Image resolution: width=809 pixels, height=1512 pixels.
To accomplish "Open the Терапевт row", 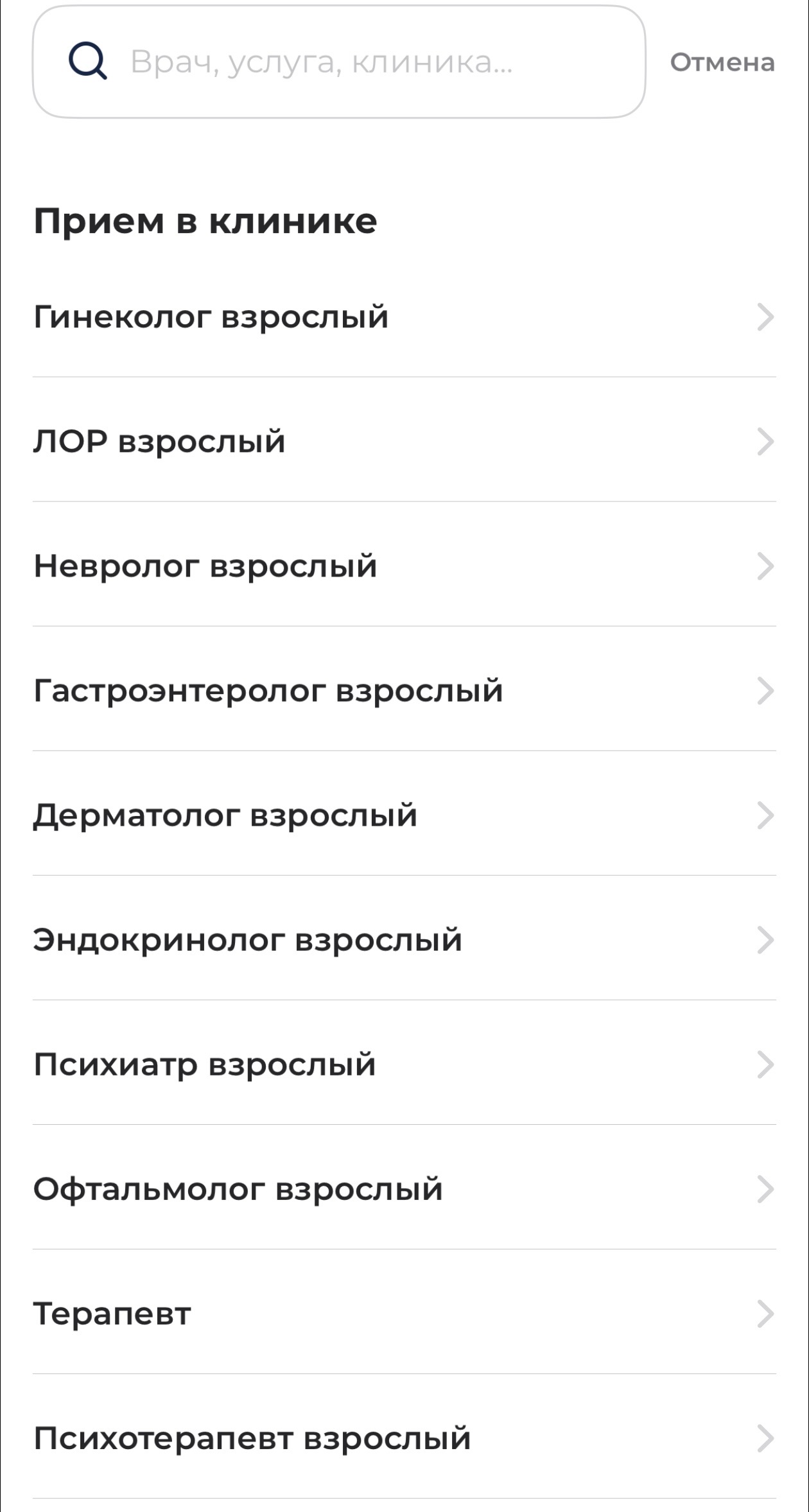I will click(x=404, y=1314).
